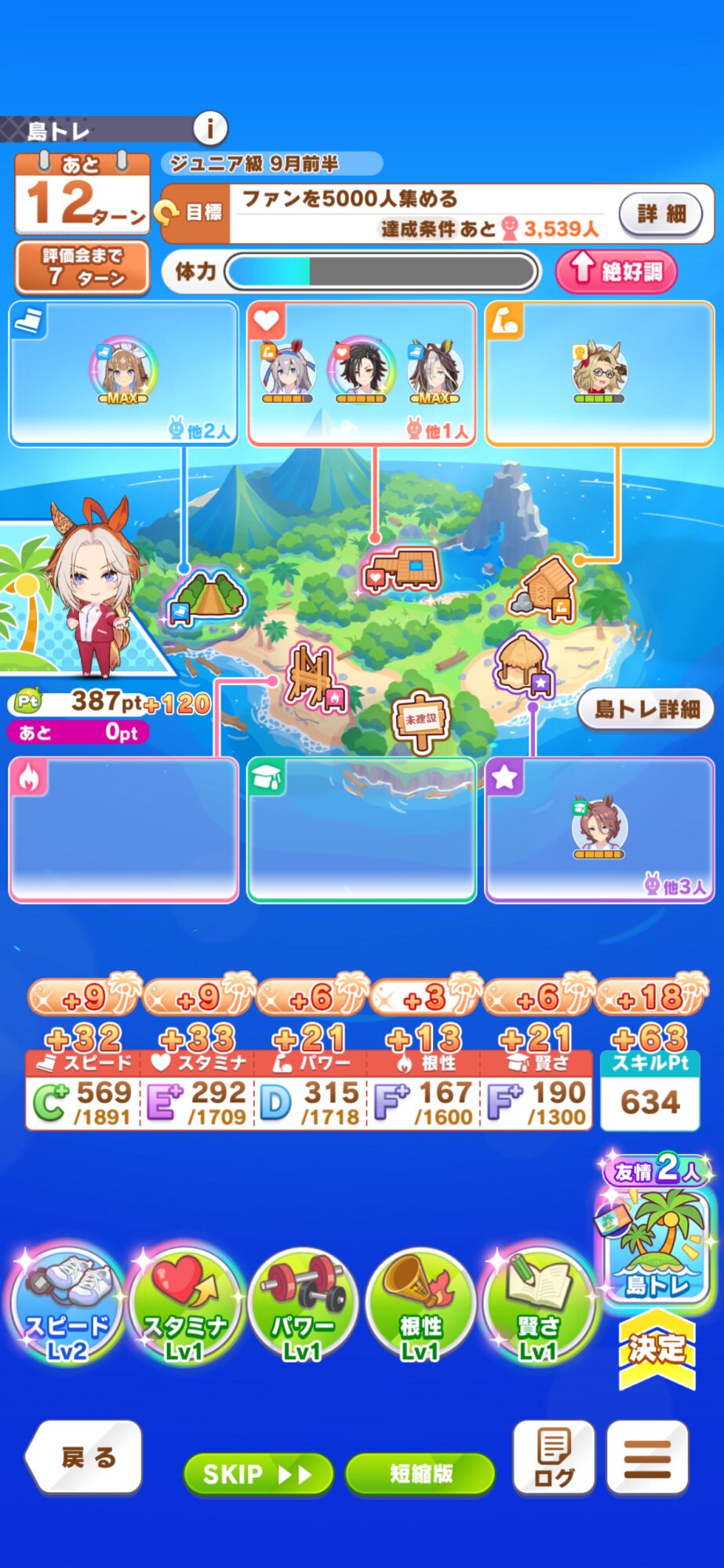Open the ログ log
Screen dimensions: 724x1568
coord(554,1457)
